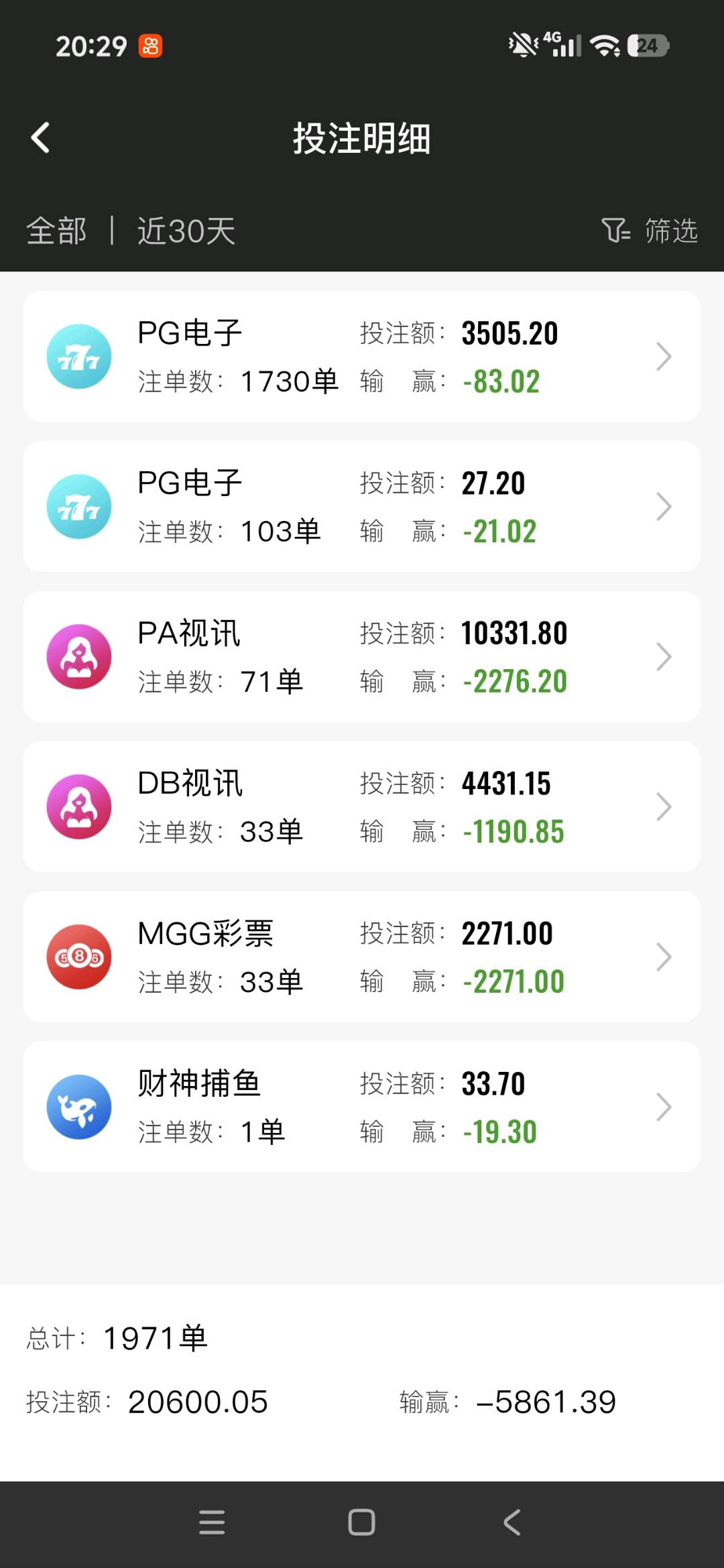Expand details for PA视讯 record
724x1568 pixels.
[664, 656]
